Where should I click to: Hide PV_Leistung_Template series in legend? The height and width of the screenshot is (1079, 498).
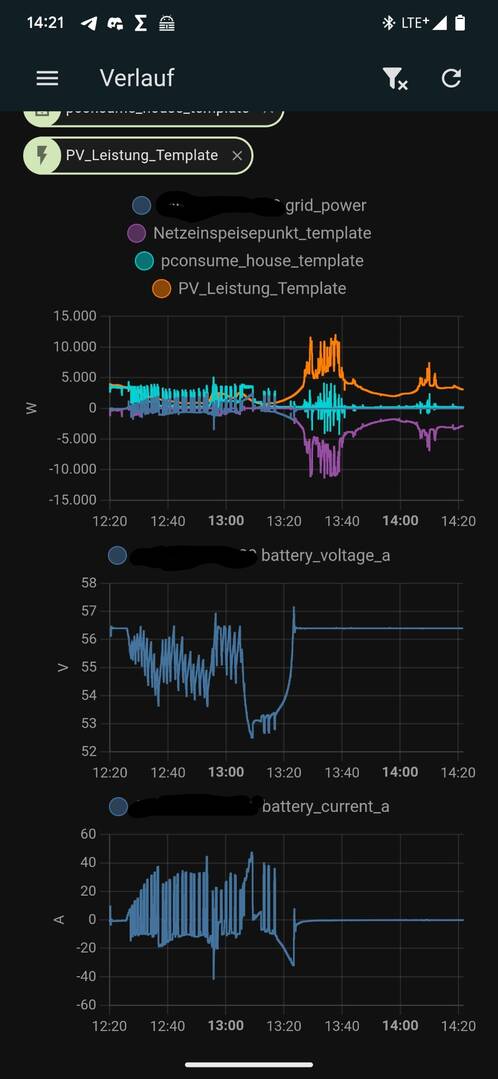tap(249, 288)
